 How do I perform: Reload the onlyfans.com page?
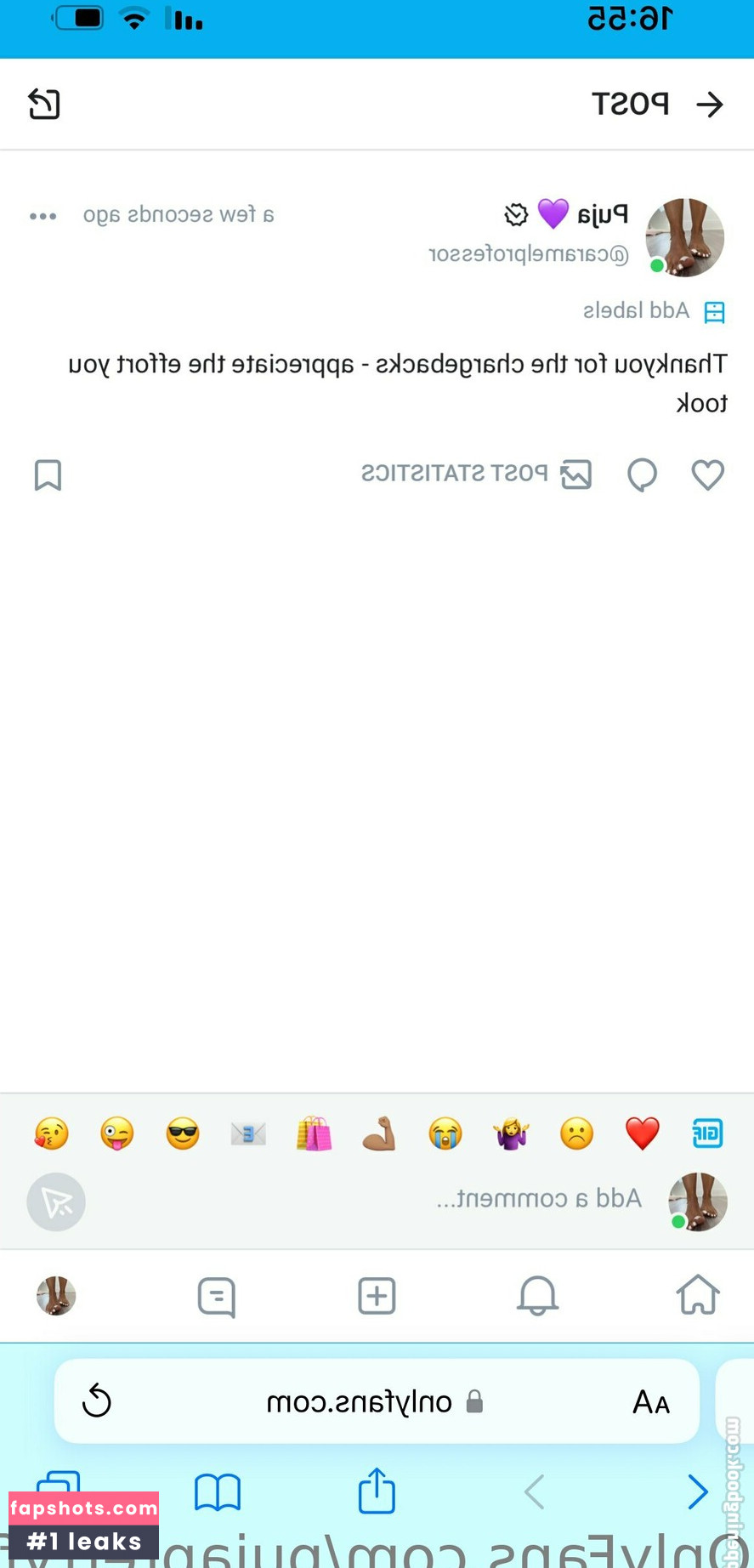[97, 1400]
